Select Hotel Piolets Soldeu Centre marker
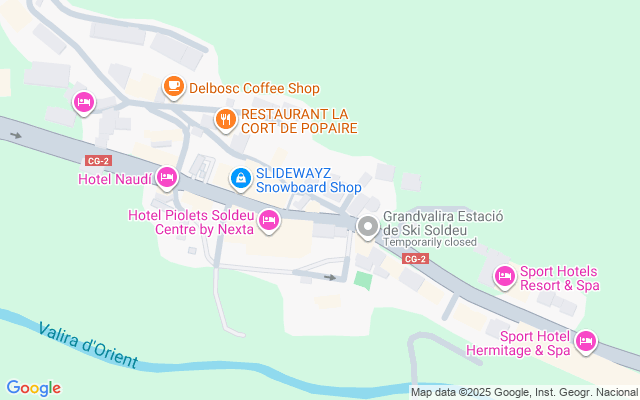Image resolution: width=640 pixels, height=400 pixels. (x=268, y=220)
